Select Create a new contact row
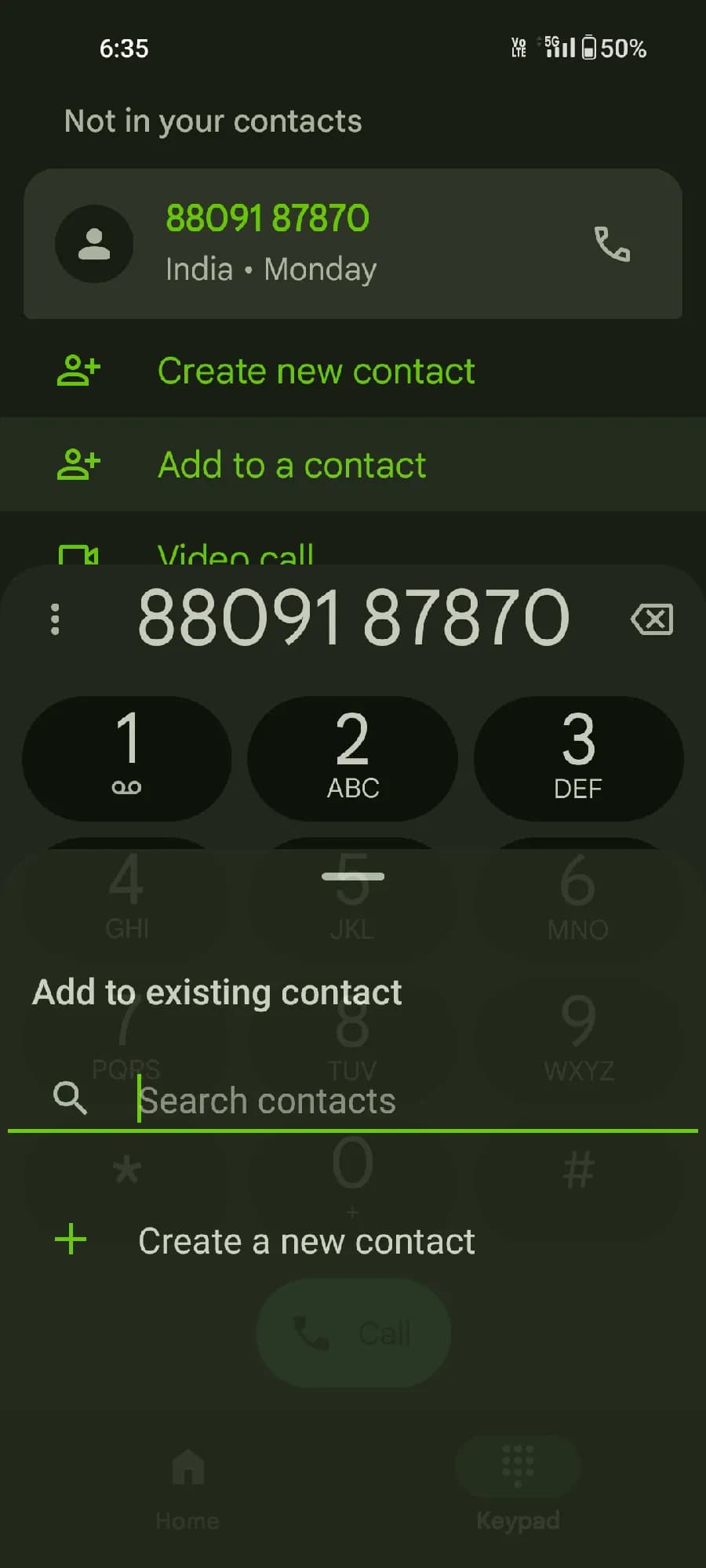The width and height of the screenshot is (706, 1568). (x=306, y=1241)
